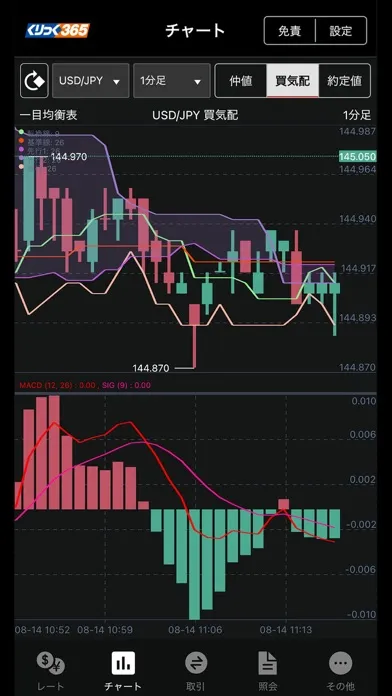This screenshot has width=392, height=696.
Task: Expand the USD/JPY currency pair dropdown
Action: (91, 81)
